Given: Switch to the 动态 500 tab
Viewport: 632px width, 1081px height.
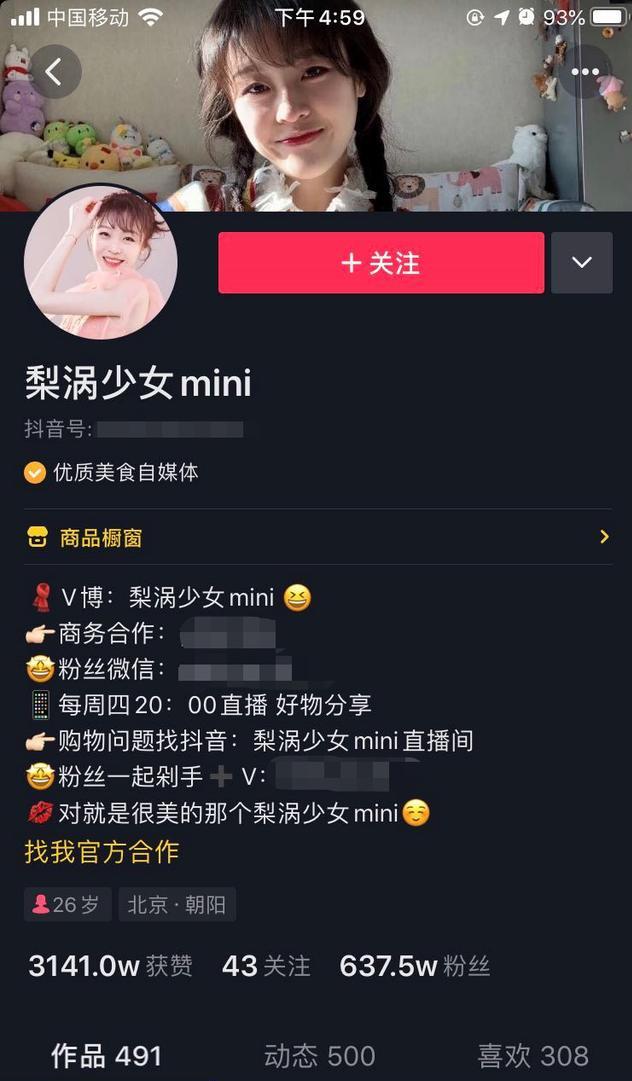Looking at the screenshot, I should 319,1055.
